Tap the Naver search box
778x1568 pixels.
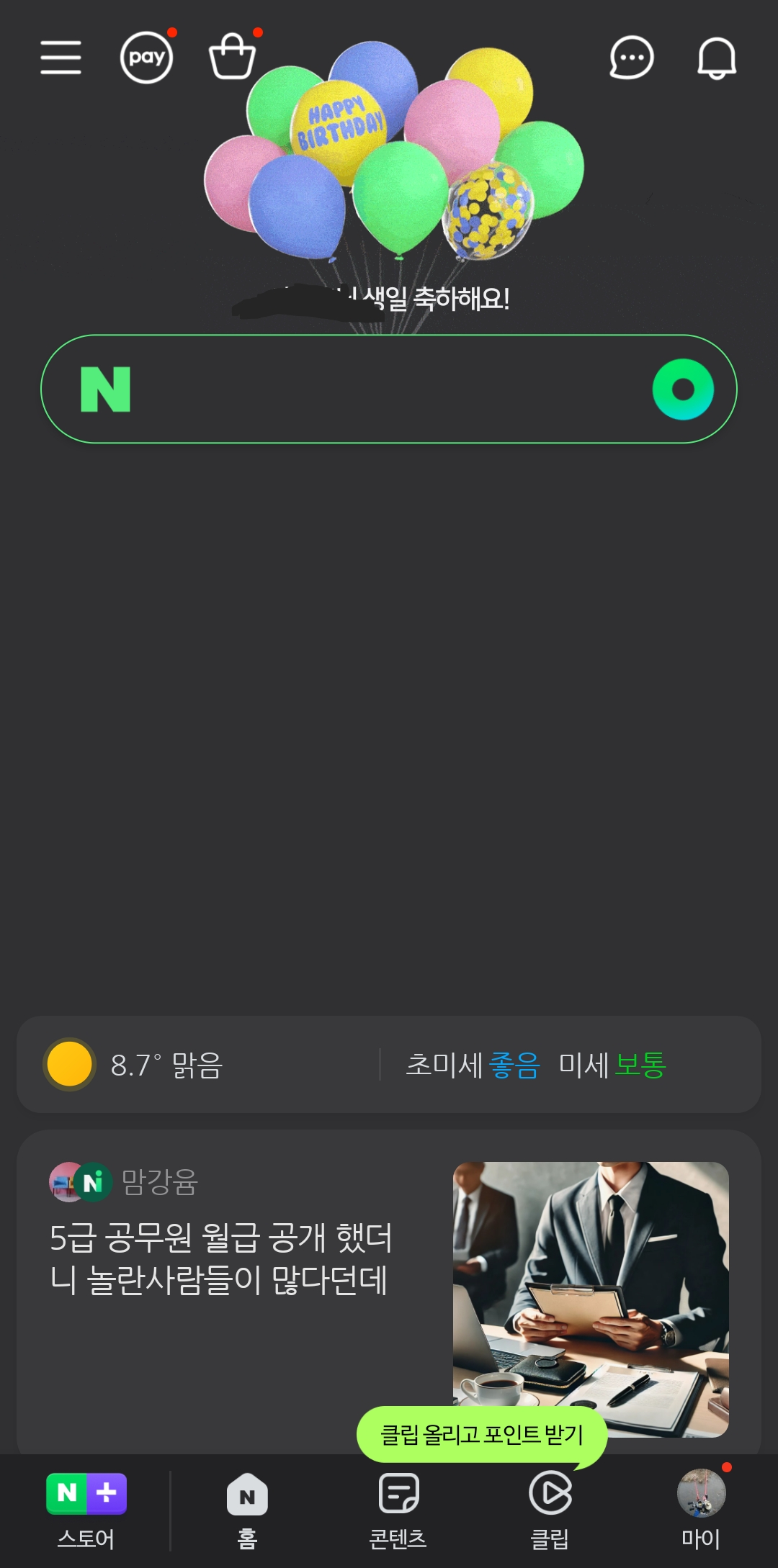375,389
